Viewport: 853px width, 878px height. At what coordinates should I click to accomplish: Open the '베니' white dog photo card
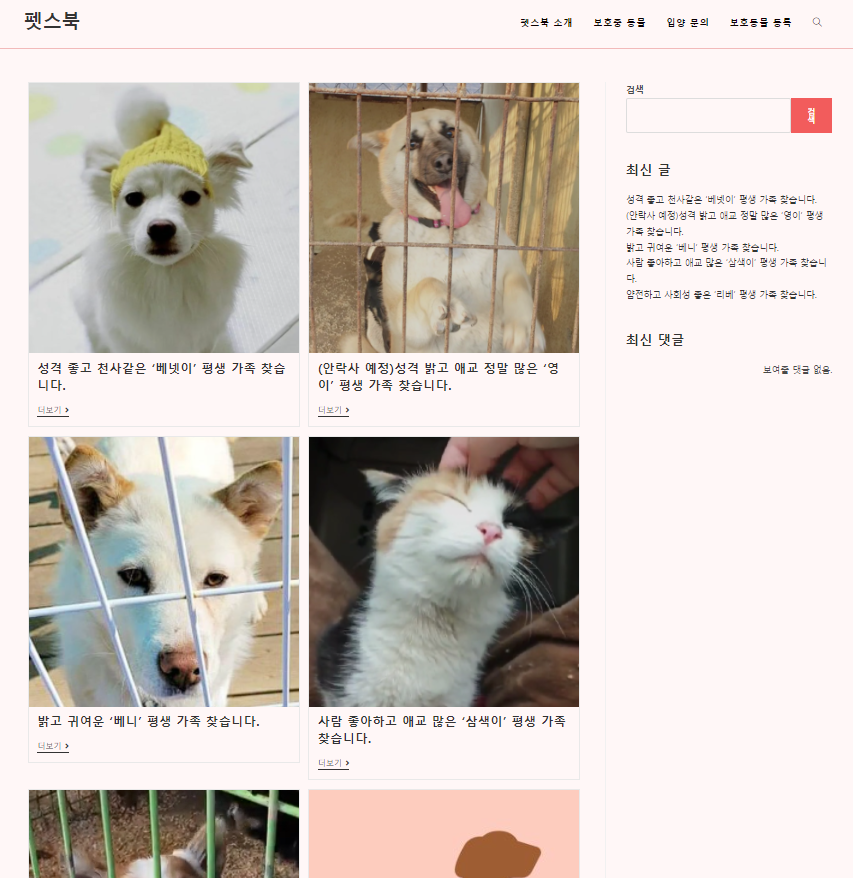[164, 572]
